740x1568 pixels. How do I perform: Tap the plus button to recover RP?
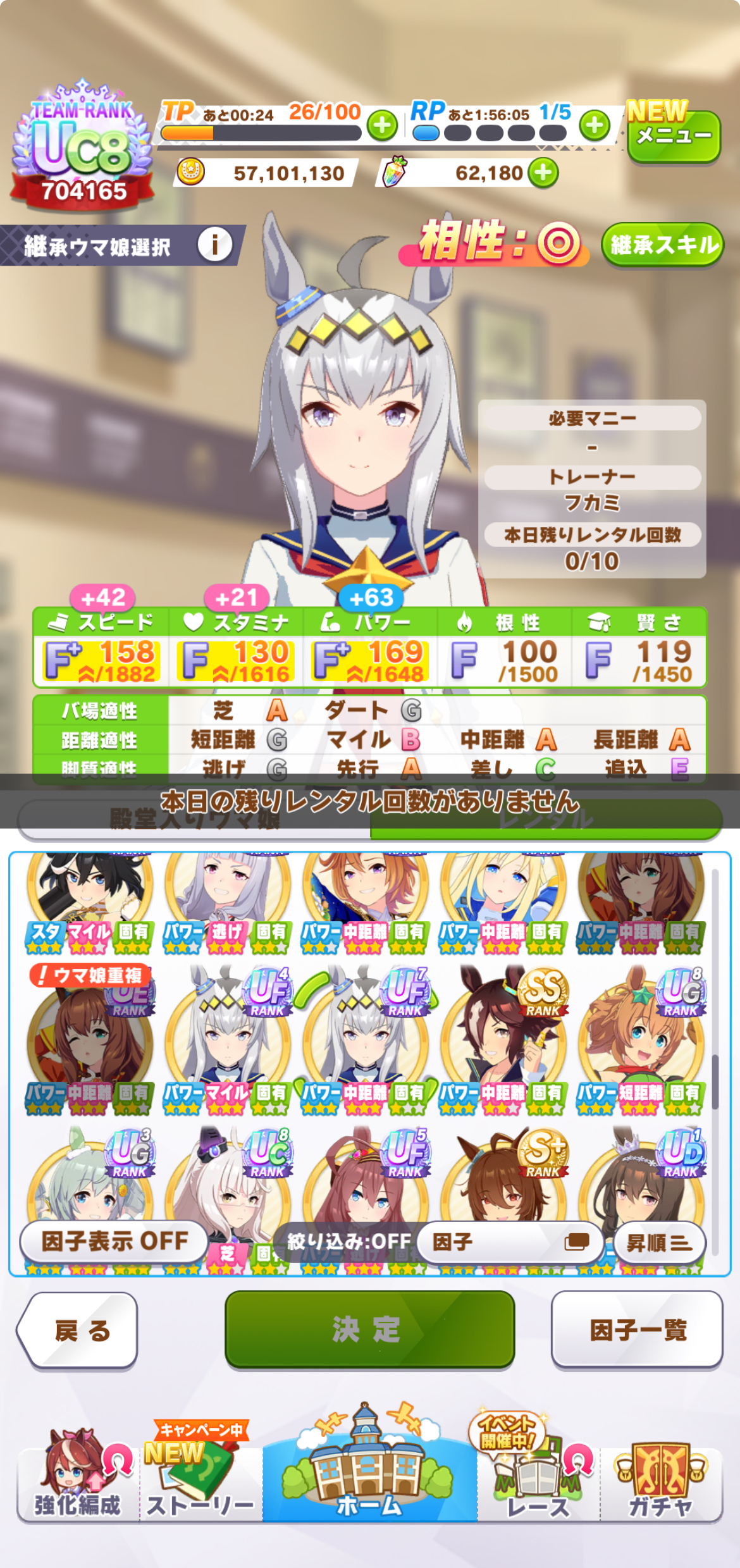pyautogui.click(x=595, y=125)
